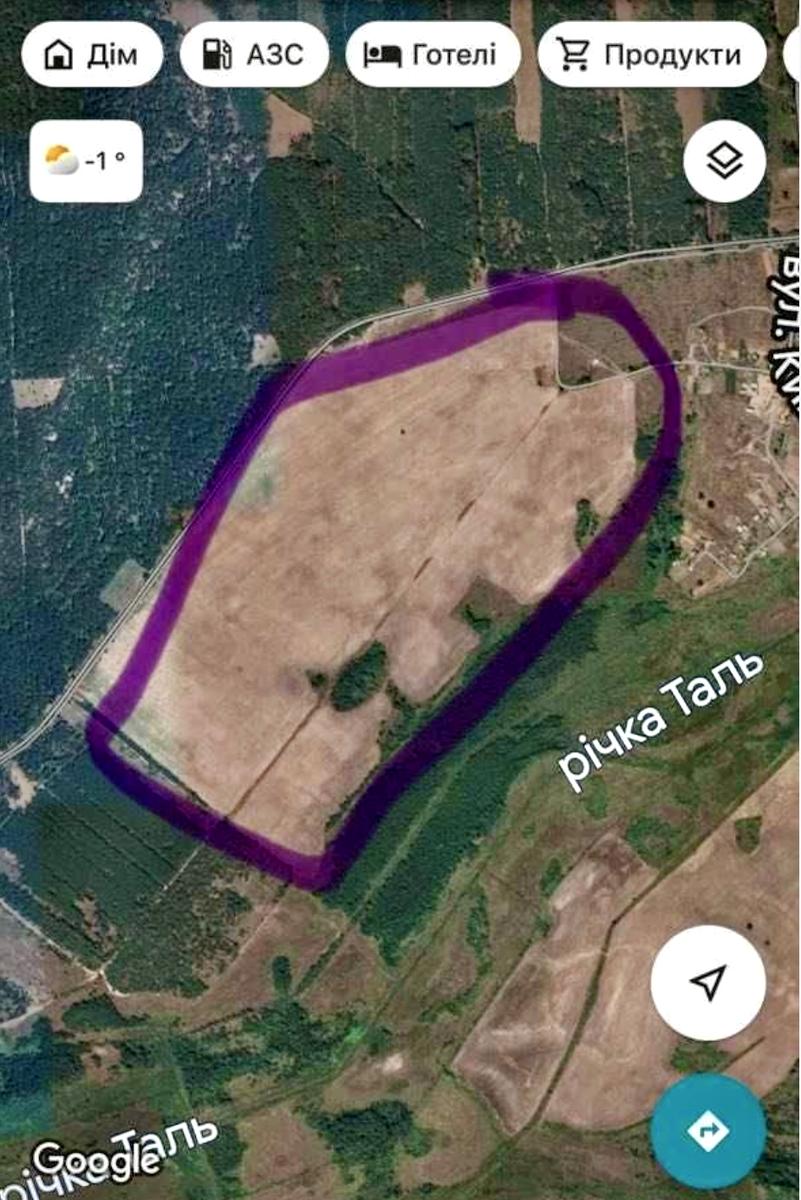Open the weather widget showing -1°
The image size is (801, 1200).
[86, 161]
